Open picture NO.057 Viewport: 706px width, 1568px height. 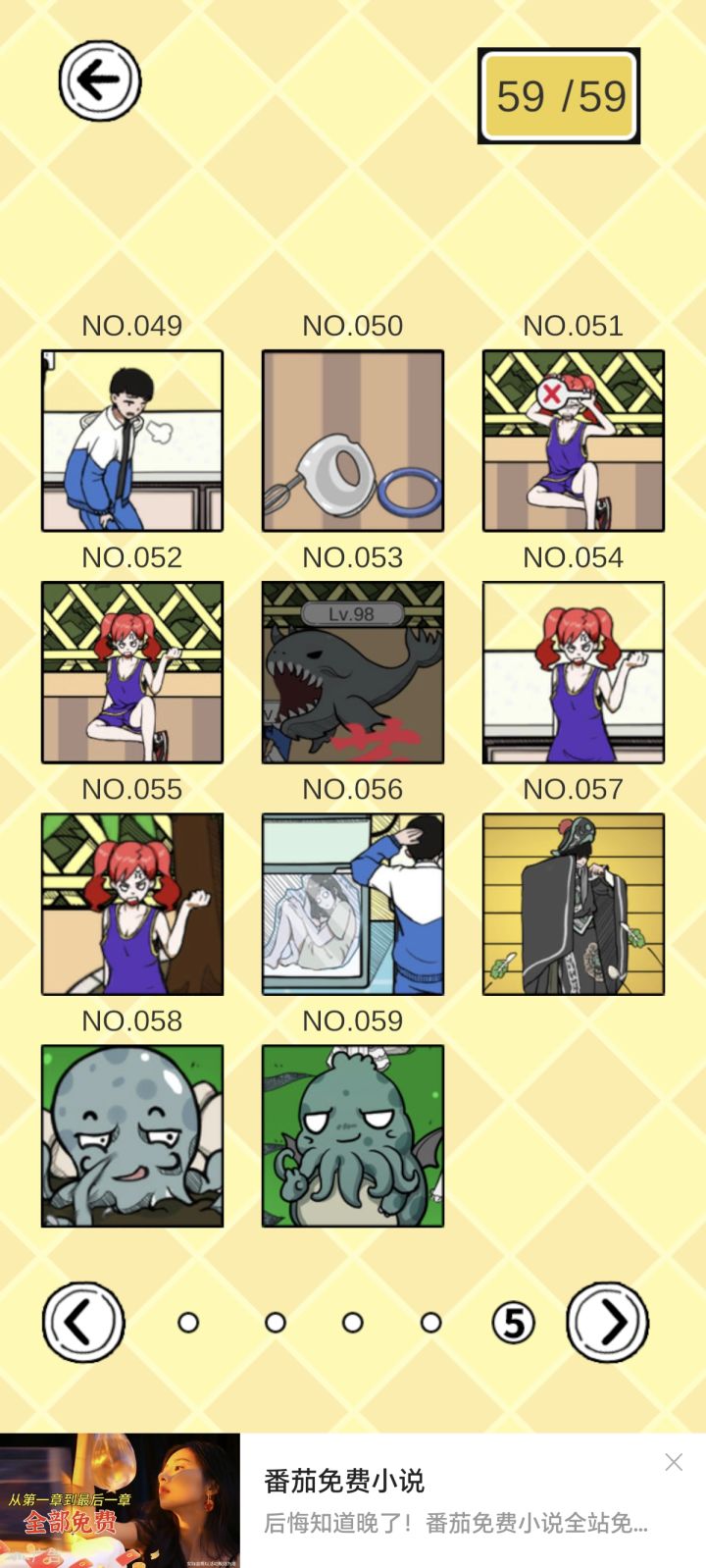coord(574,904)
